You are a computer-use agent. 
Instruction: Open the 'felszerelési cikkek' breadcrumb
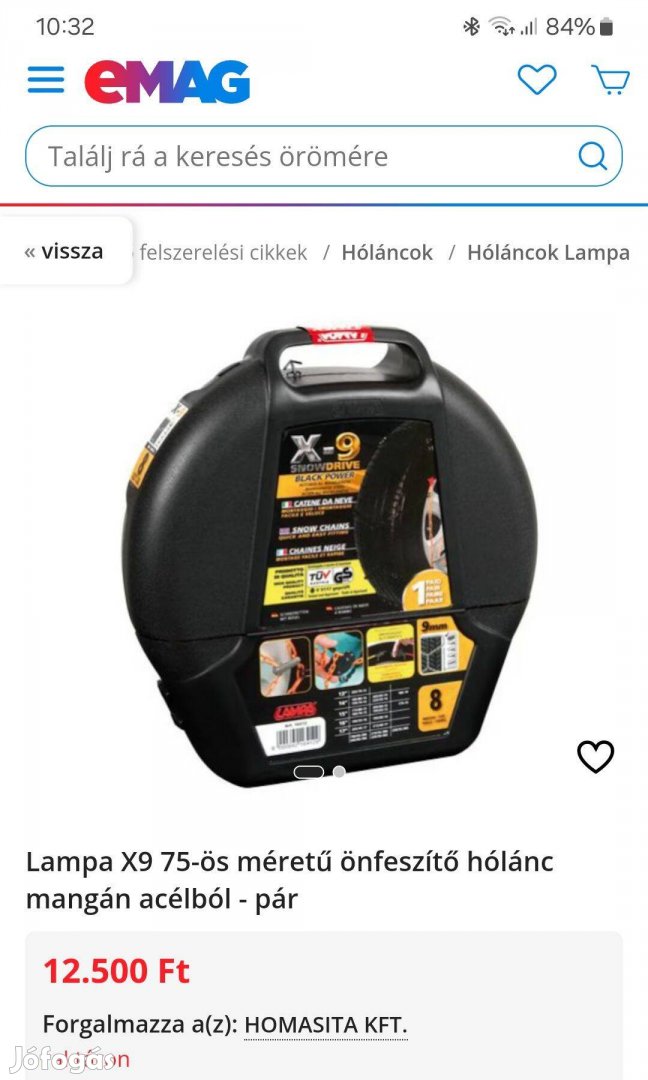[223, 253]
